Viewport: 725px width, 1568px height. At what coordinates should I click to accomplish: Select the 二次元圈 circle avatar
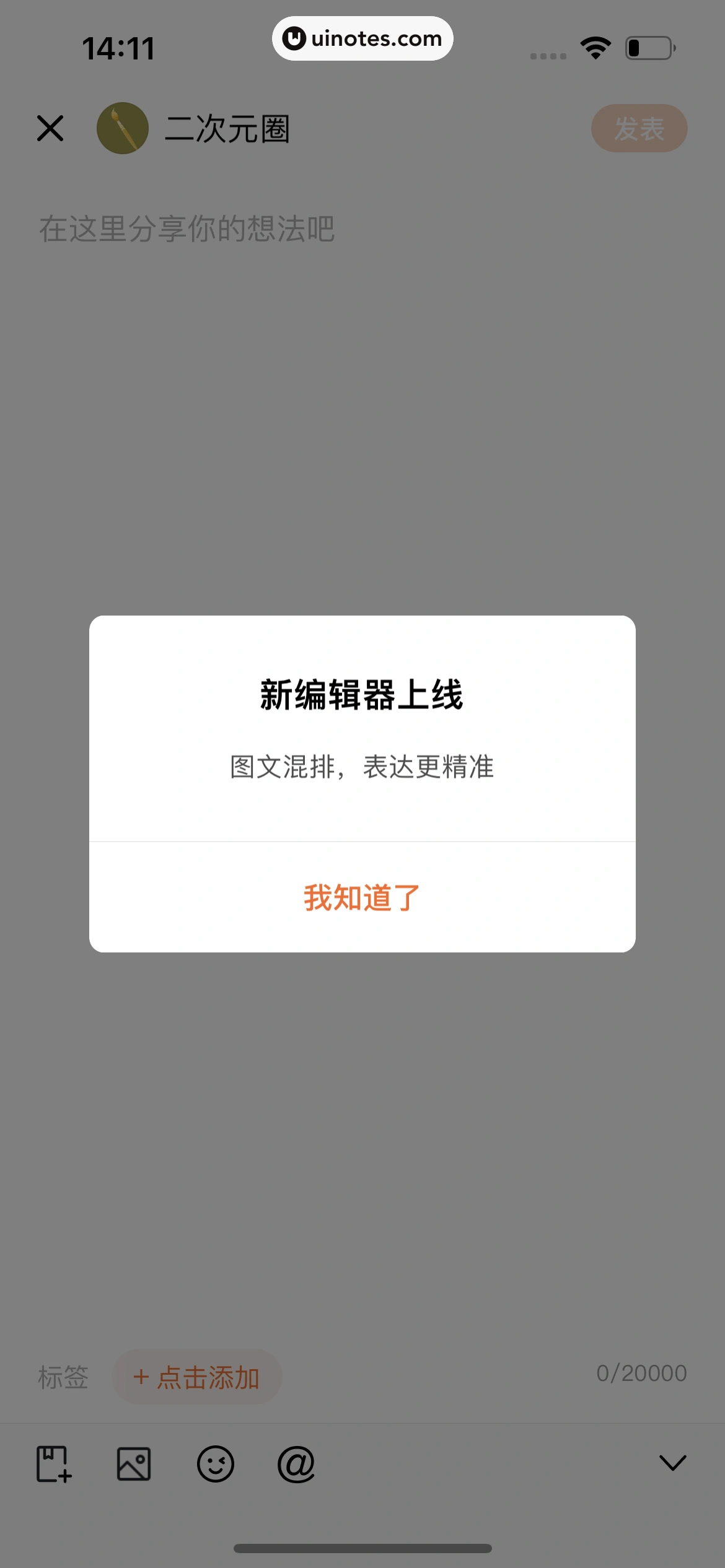click(x=123, y=128)
